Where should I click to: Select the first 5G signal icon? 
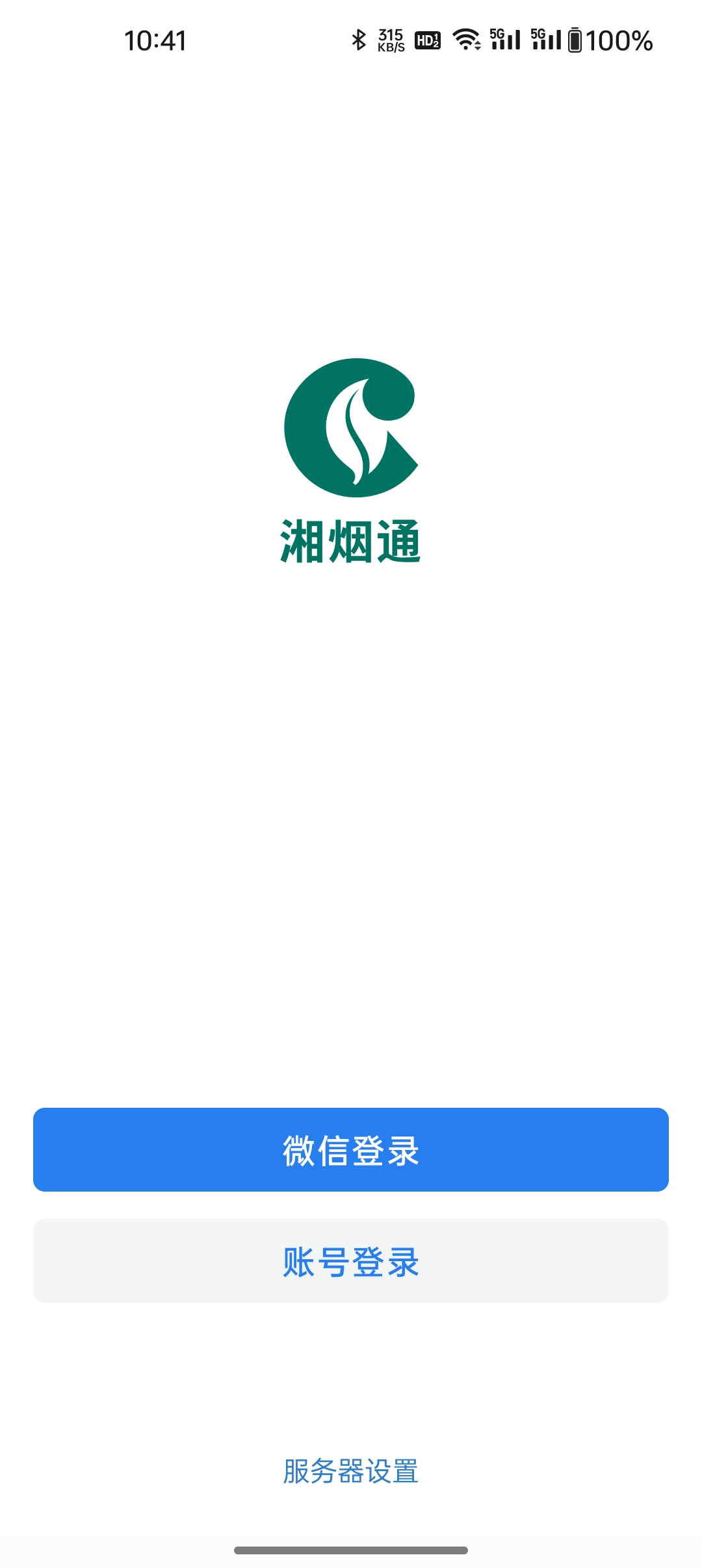point(504,40)
